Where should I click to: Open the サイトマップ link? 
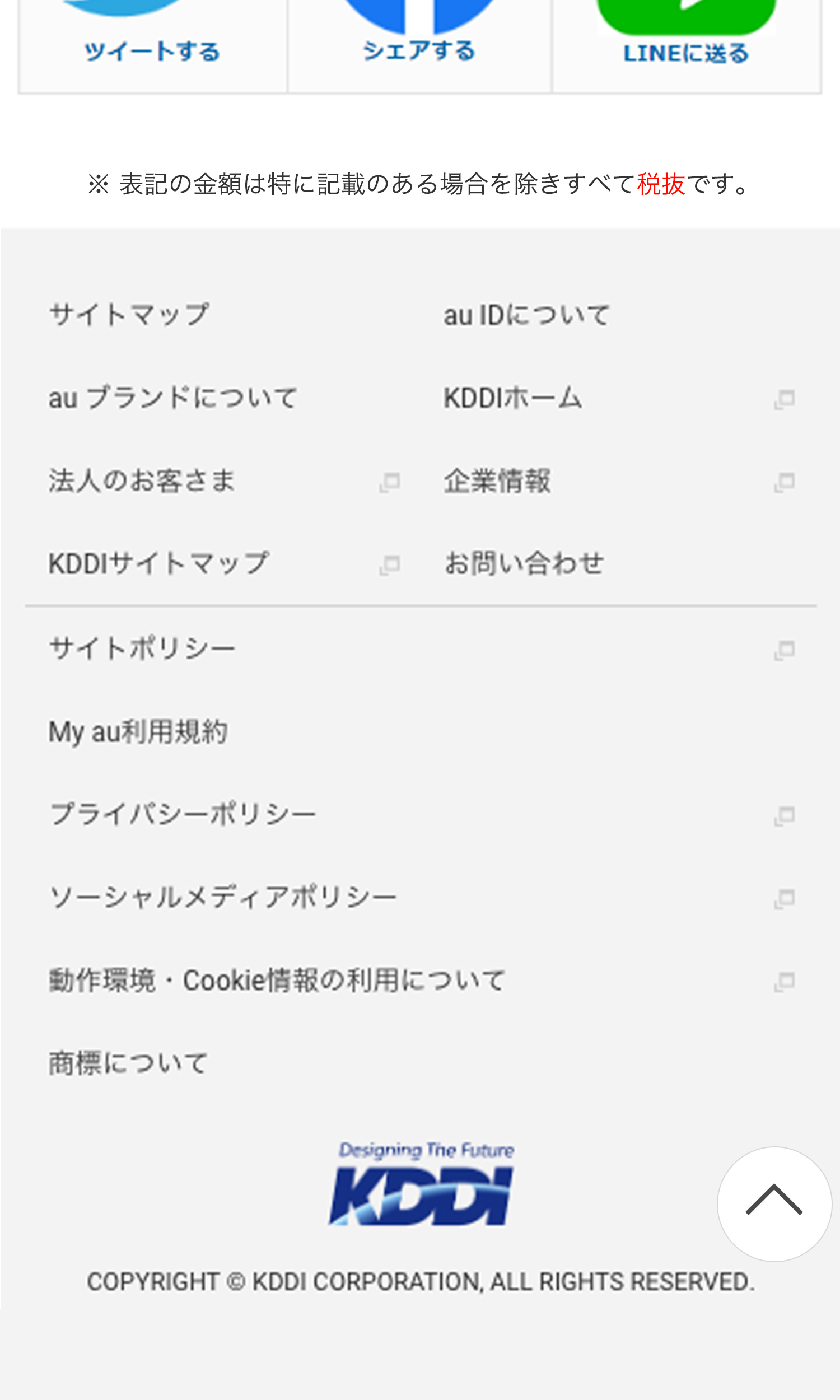pyautogui.click(x=223, y=315)
